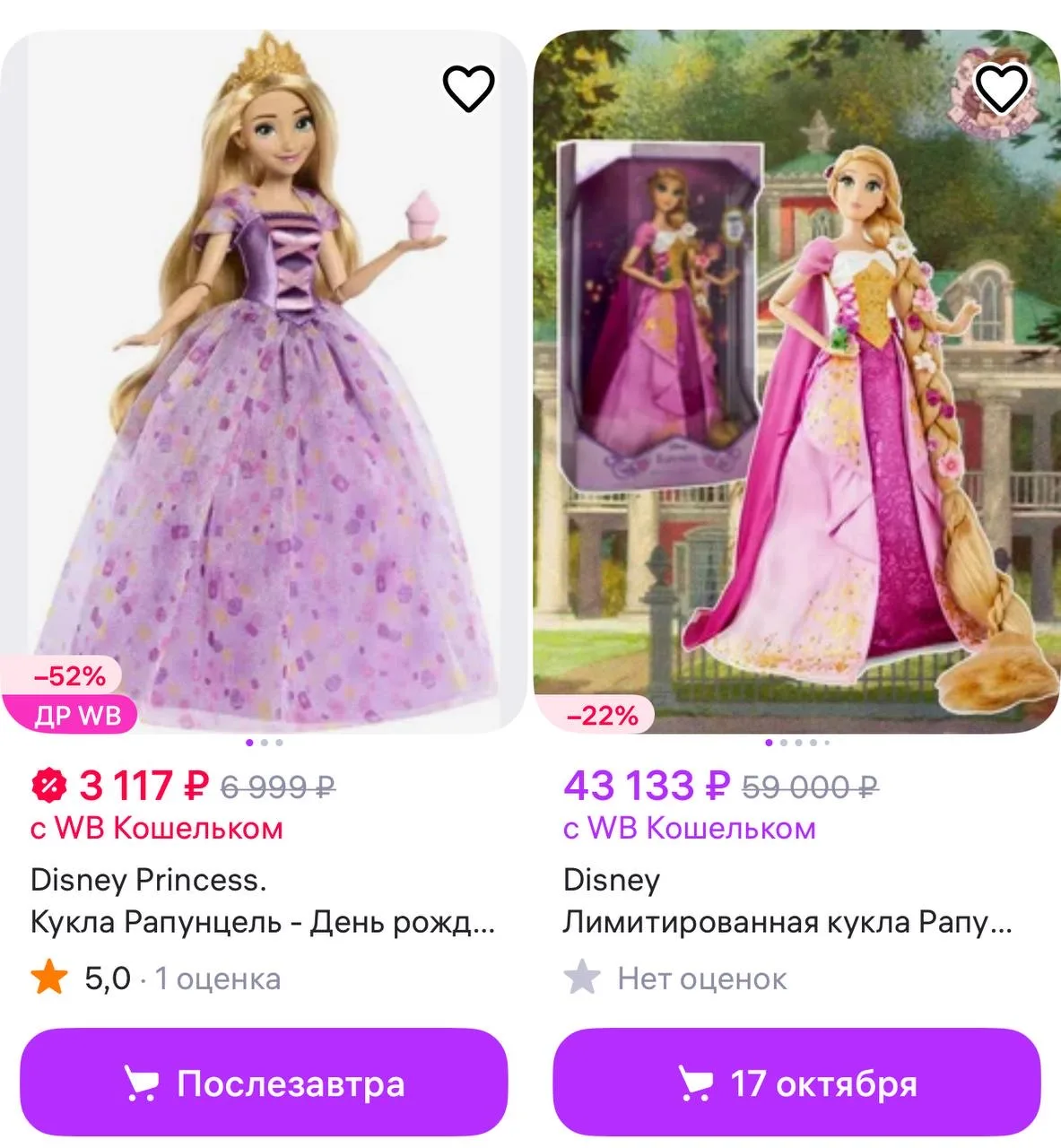Viewport: 1061px width, 1148px height.
Task: Add the purple-dress Rapunzel doll to favorites
Action: pos(468,89)
